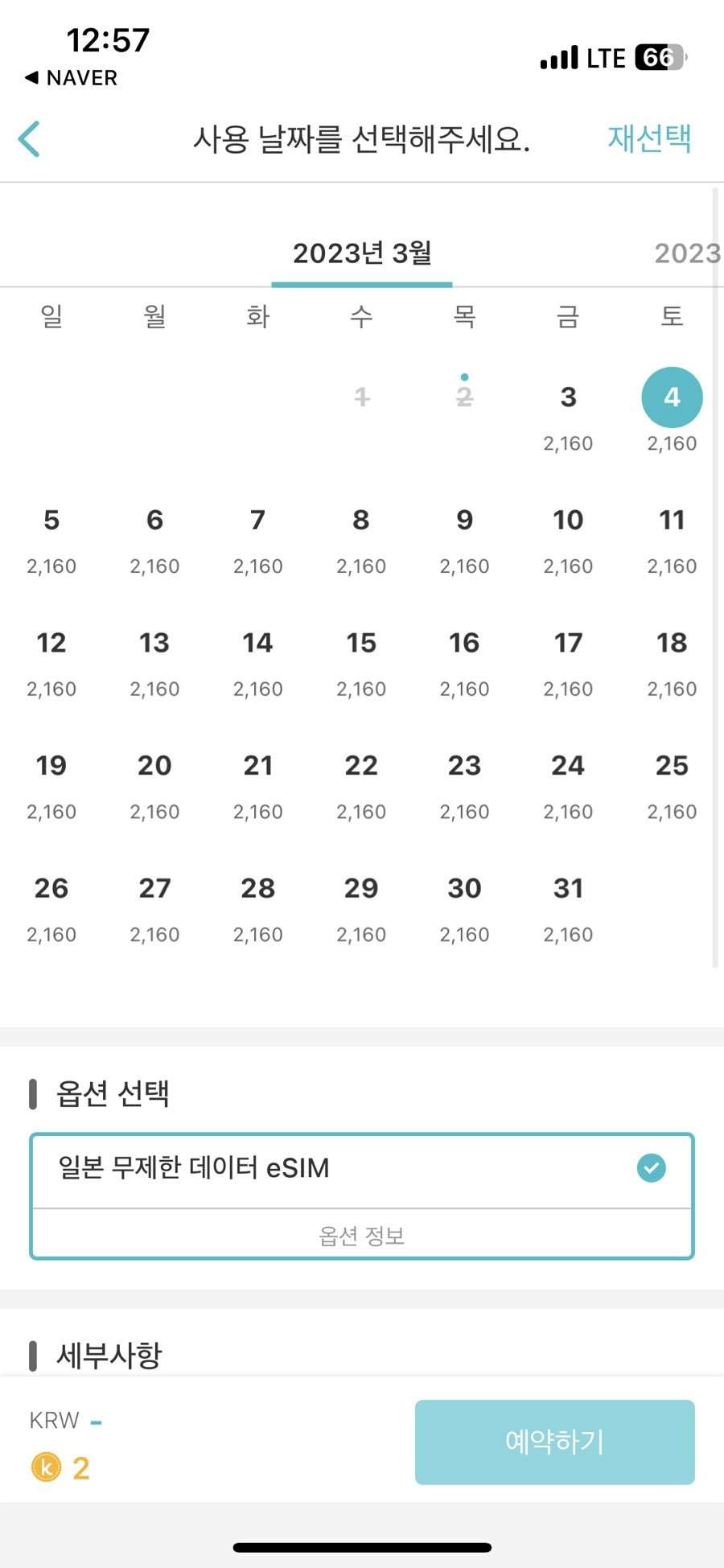This screenshot has width=724, height=1568.
Task: Select March 3 on the calendar
Action: pyautogui.click(x=568, y=417)
